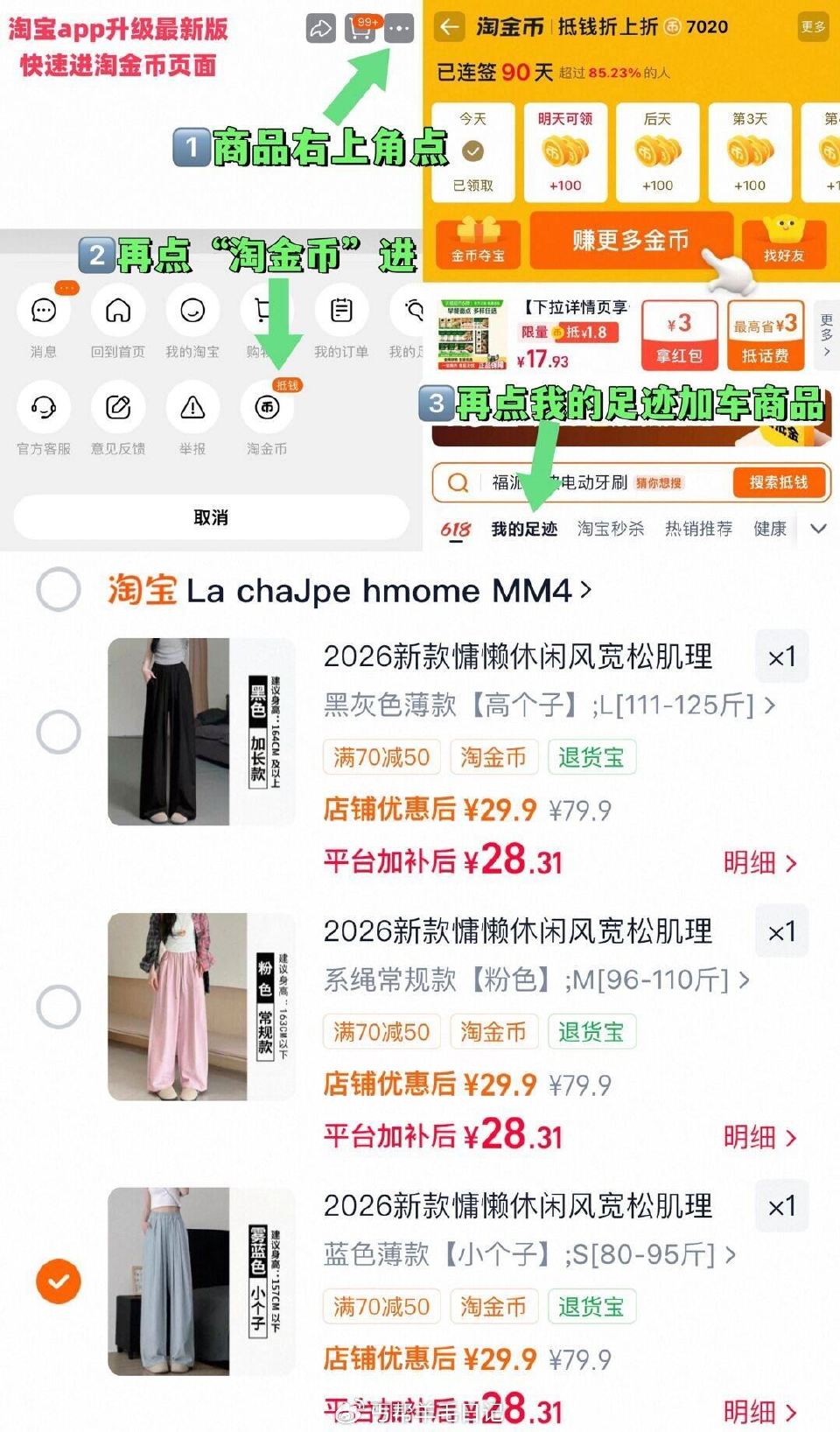Open 消息 from the share panel
The width and height of the screenshot is (840, 1432).
coord(43,311)
